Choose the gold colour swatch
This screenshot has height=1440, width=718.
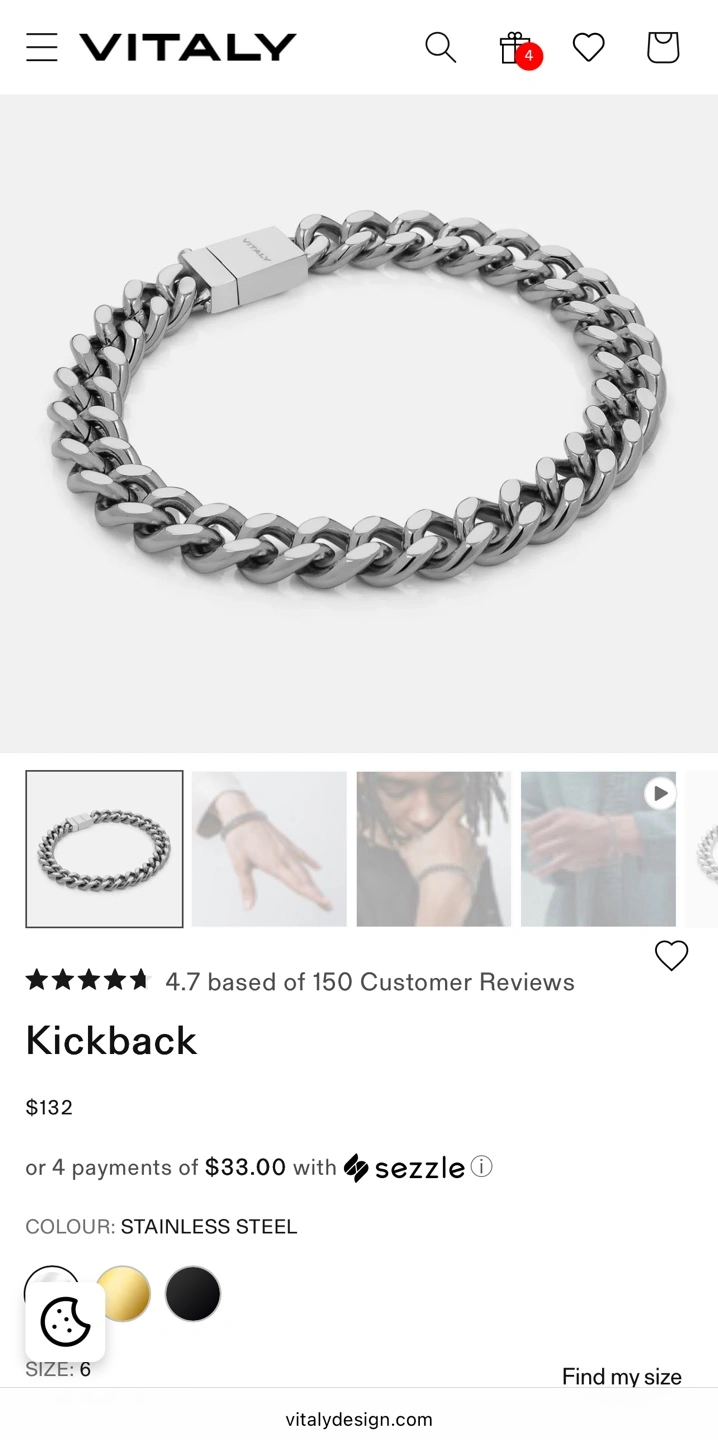point(122,1294)
